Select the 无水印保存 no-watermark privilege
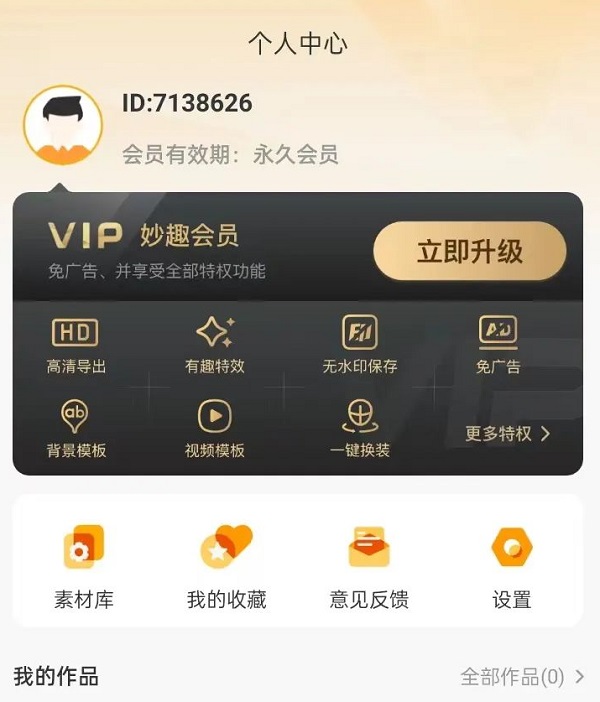This screenshot has width=600, height=702. [359, 344]
